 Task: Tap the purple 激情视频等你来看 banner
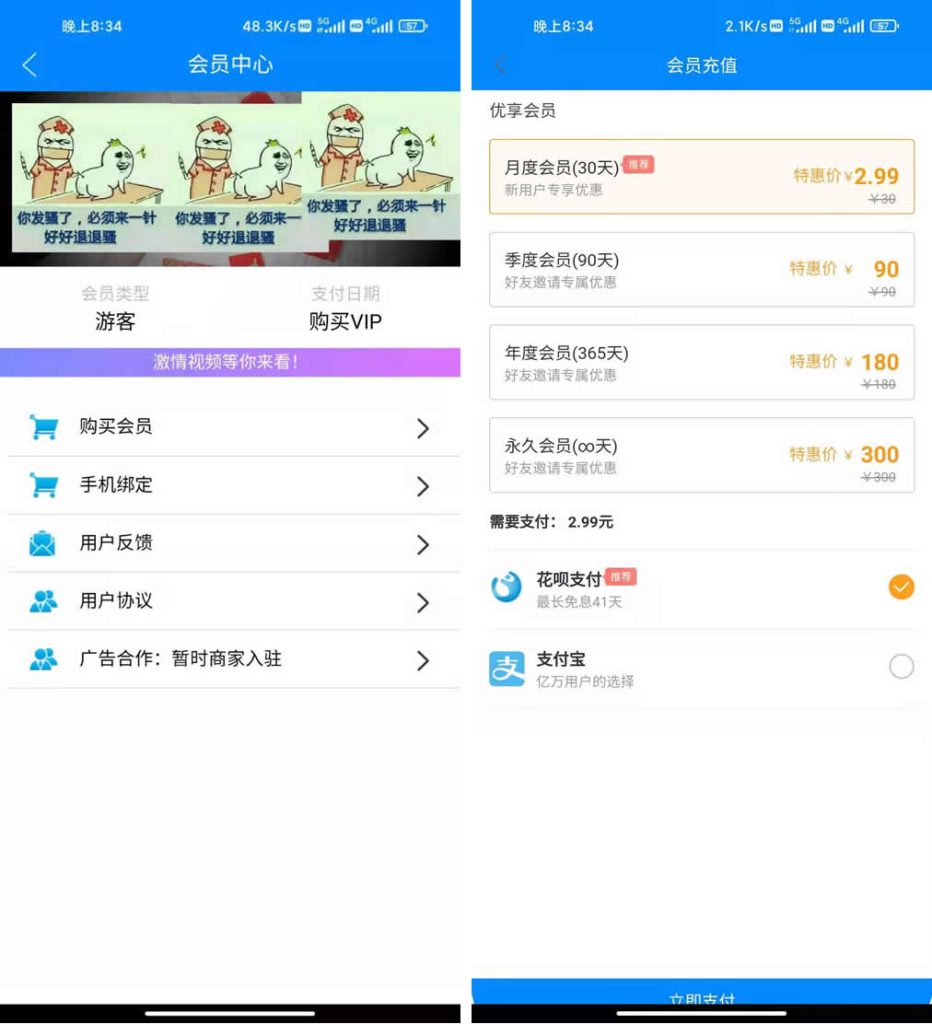coord(230,362)
